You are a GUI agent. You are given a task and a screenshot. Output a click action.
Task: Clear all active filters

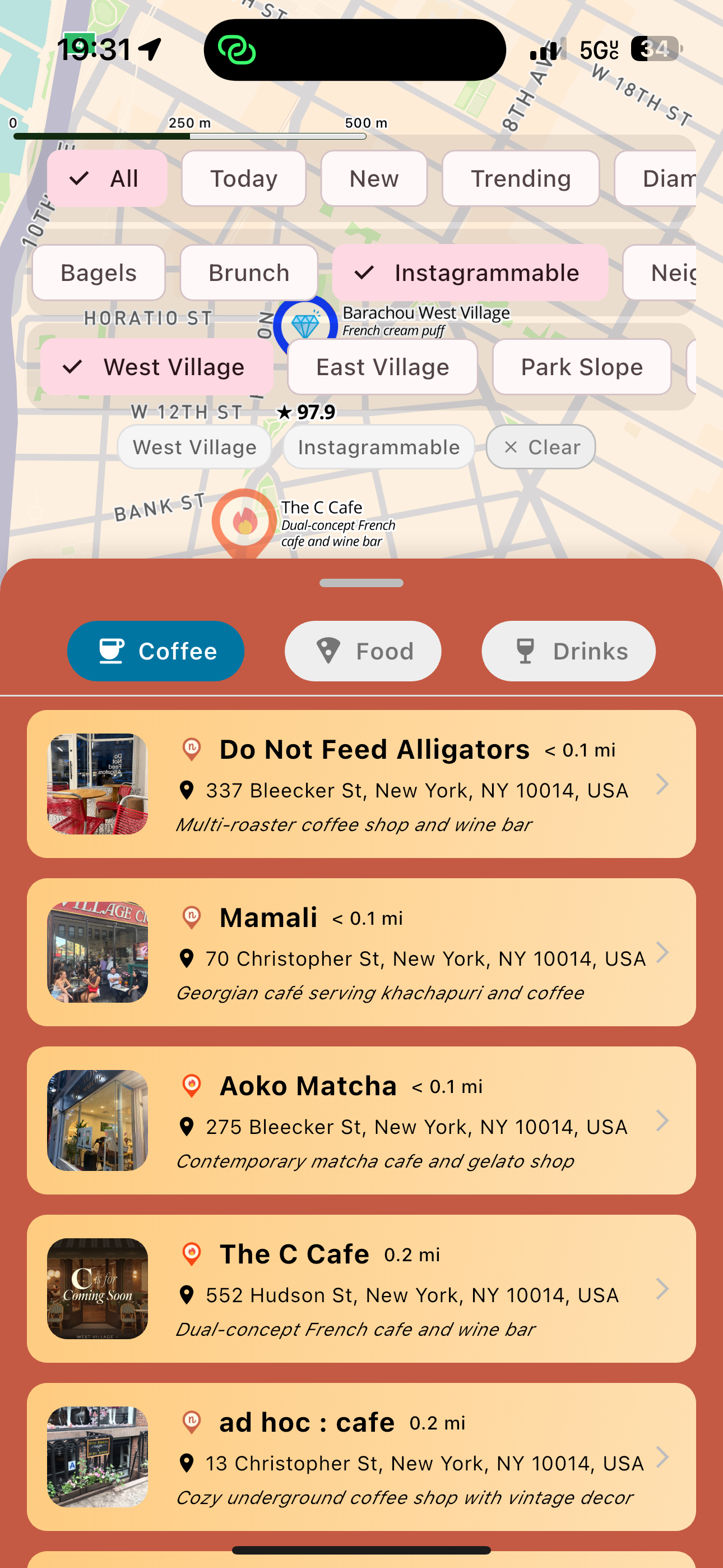pos(540,448)
